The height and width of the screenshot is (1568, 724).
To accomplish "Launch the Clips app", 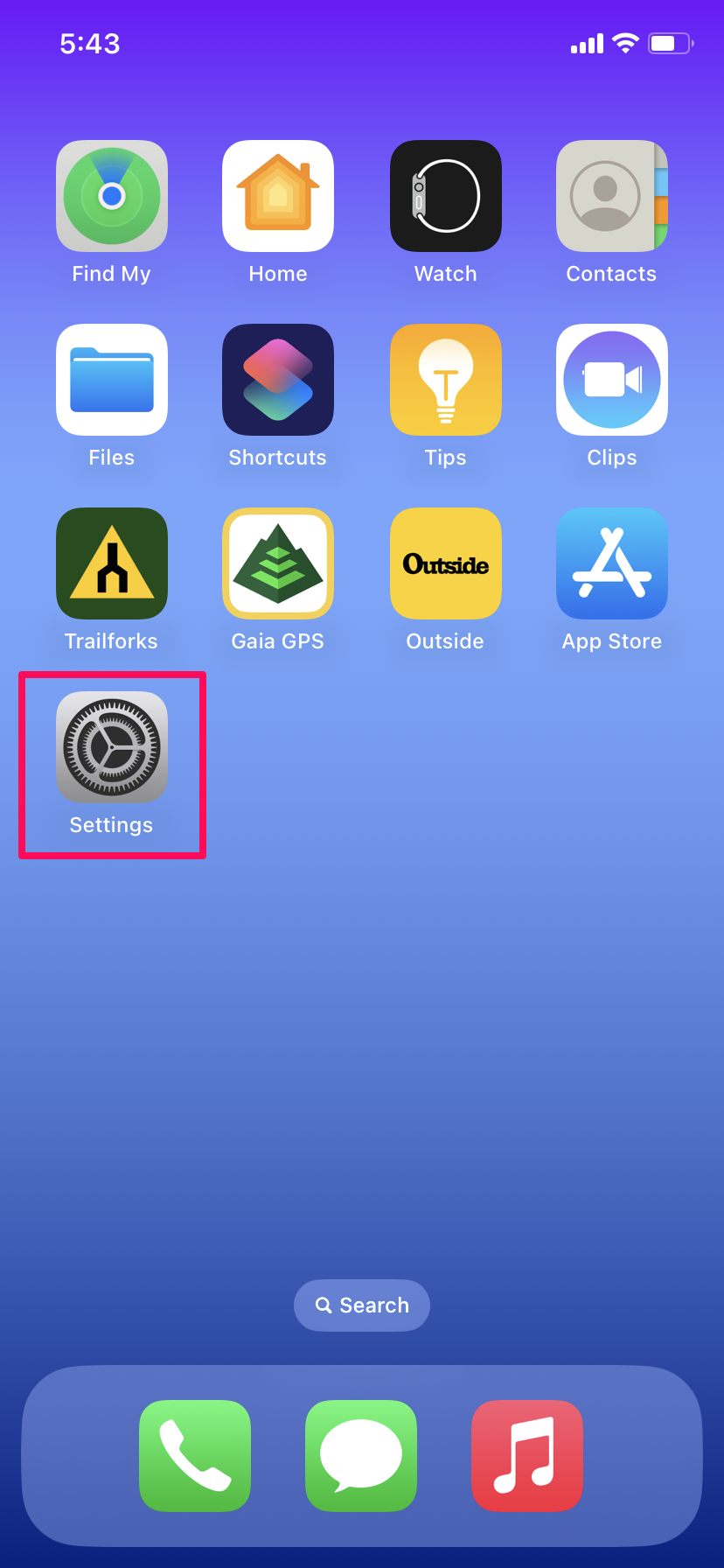I will (612, 380).
